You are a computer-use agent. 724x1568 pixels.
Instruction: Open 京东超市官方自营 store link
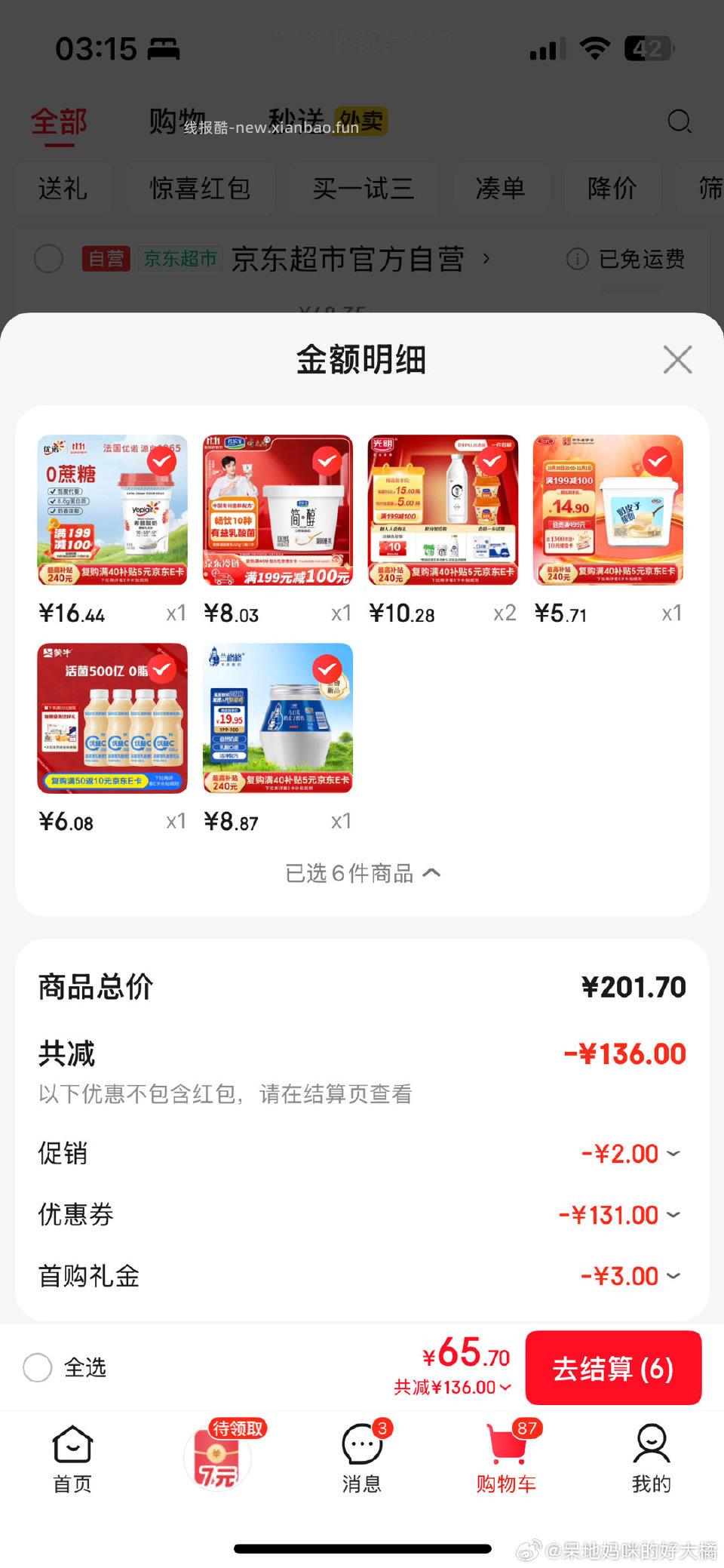(x=349, y=259)
